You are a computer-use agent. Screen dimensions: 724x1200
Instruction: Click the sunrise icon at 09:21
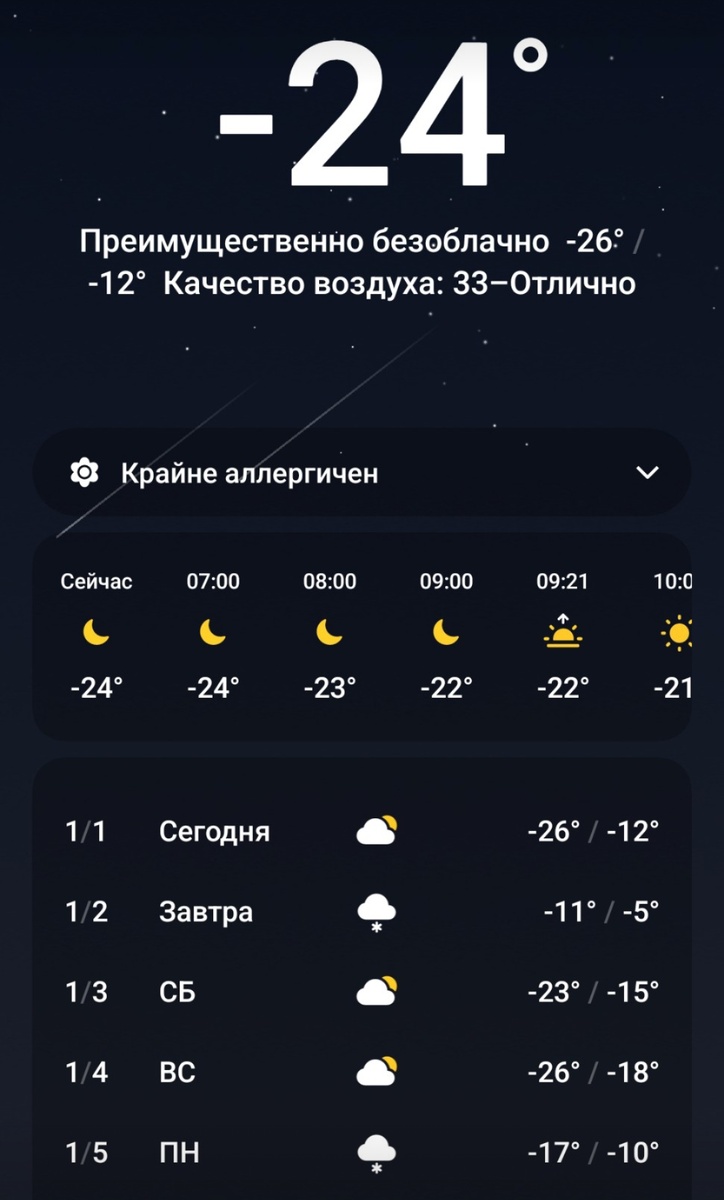point(562,630)
